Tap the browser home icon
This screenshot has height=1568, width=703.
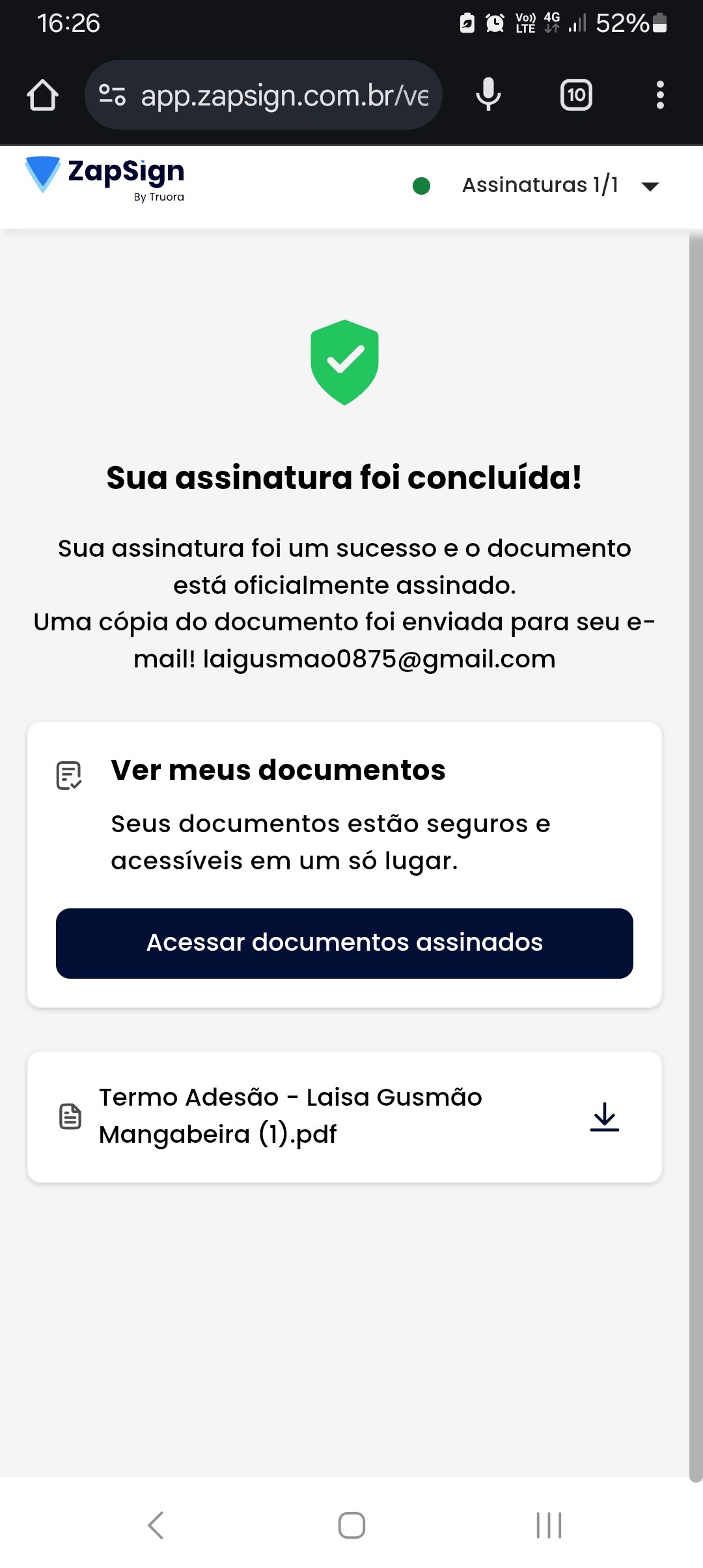42,95
